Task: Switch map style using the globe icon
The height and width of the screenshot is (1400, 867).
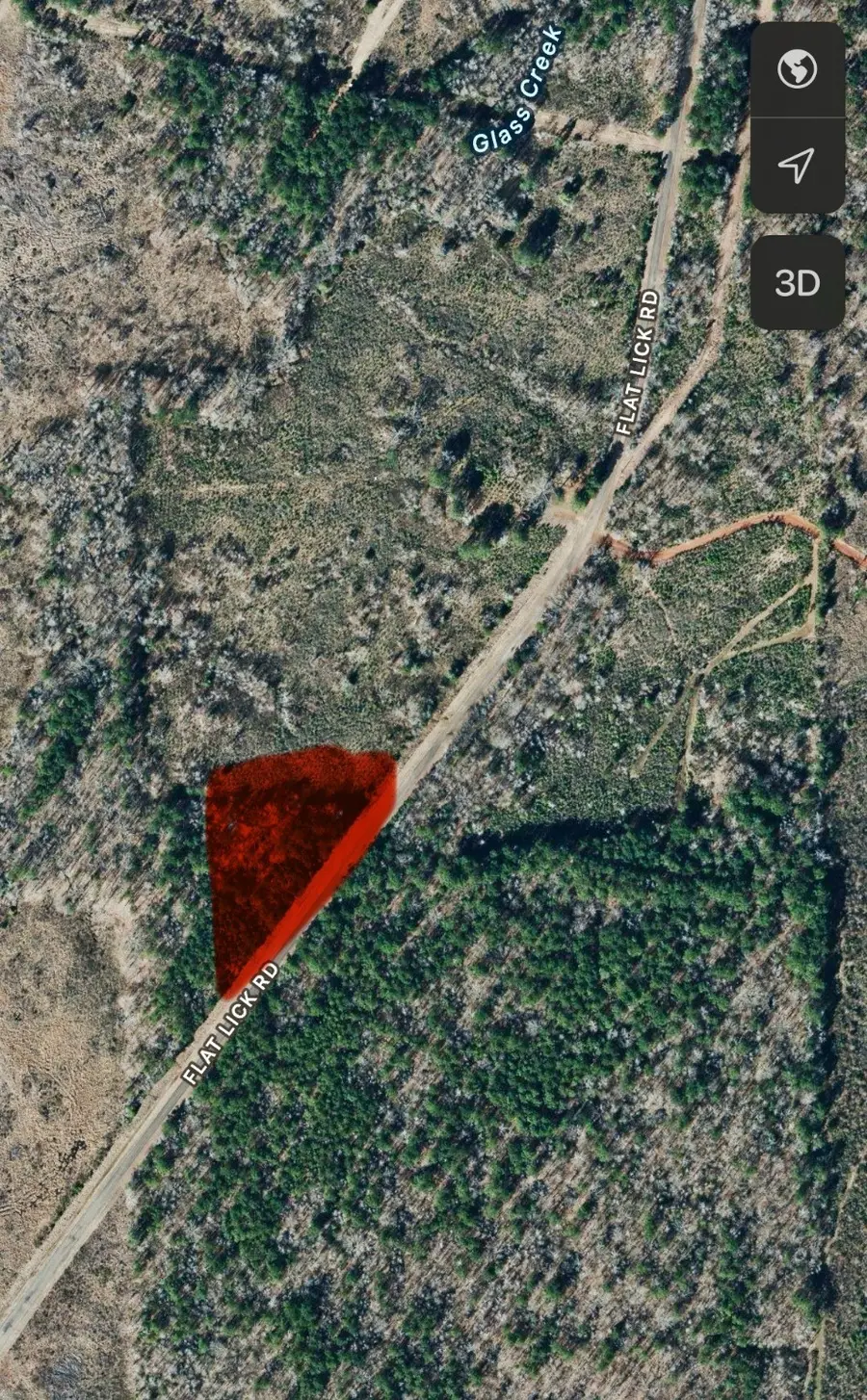Action: click(x=798, y=67)
